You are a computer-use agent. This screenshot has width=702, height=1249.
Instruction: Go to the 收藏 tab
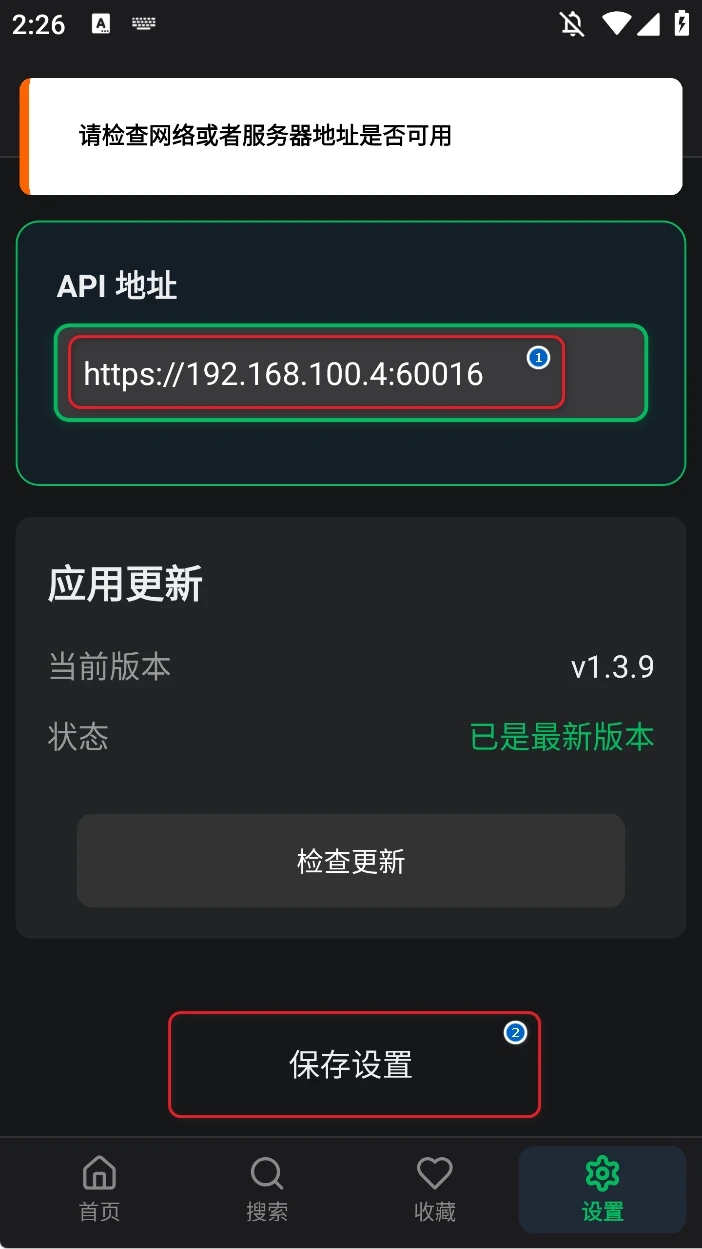tap(435, 1189)
